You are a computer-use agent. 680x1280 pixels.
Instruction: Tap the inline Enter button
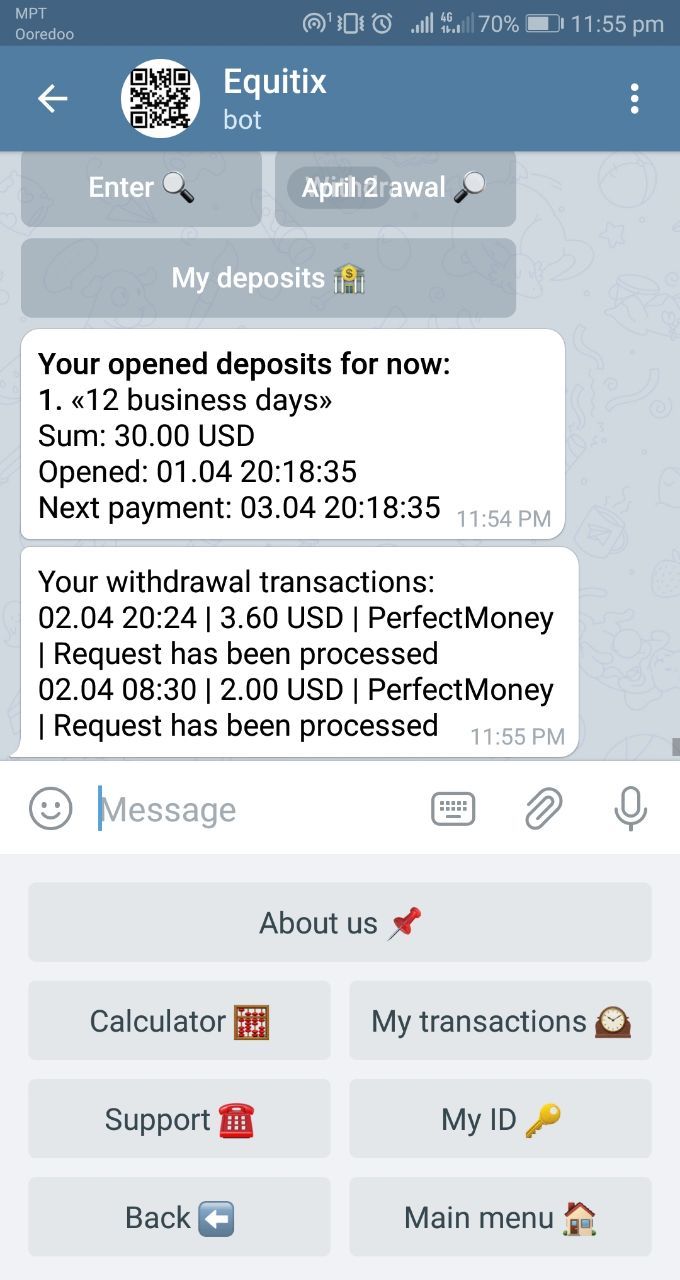(141, 188)
